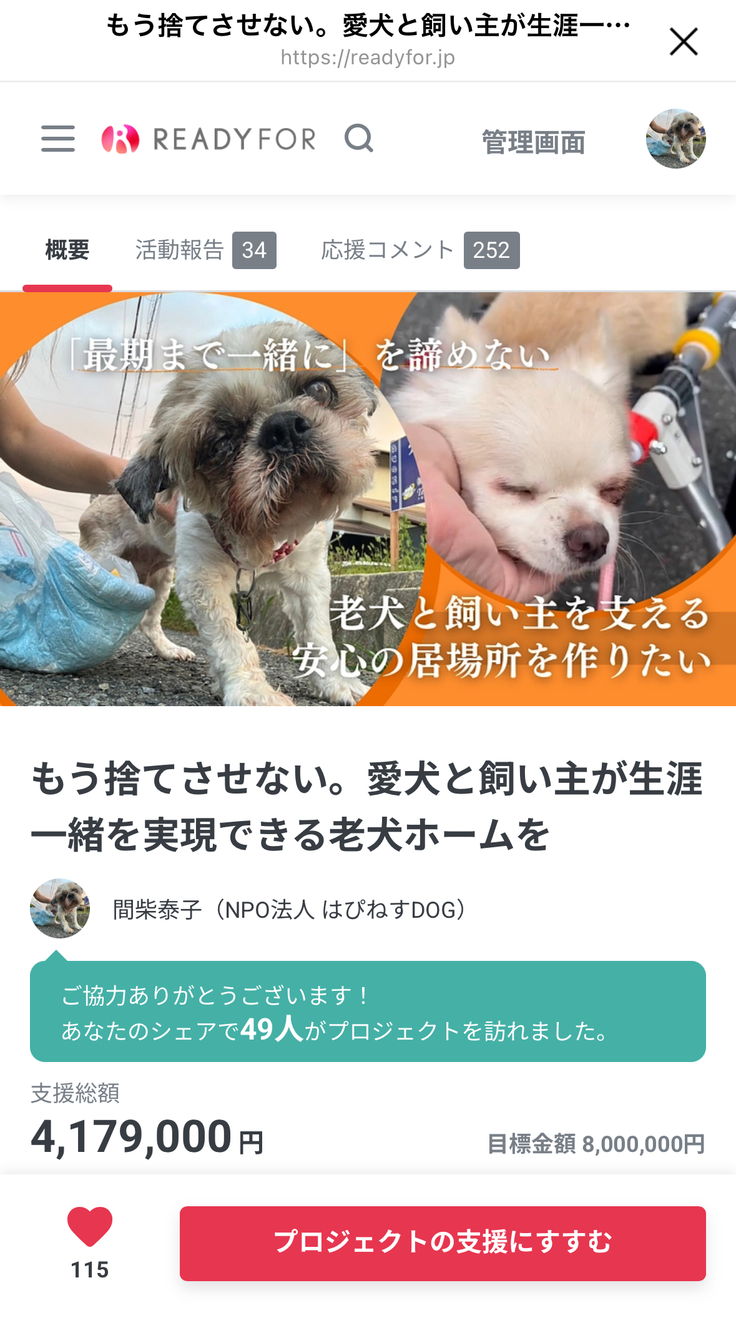Close the in-app browser with the X
The width and height of the screenshot is (736, 1328).
[683, 42]
